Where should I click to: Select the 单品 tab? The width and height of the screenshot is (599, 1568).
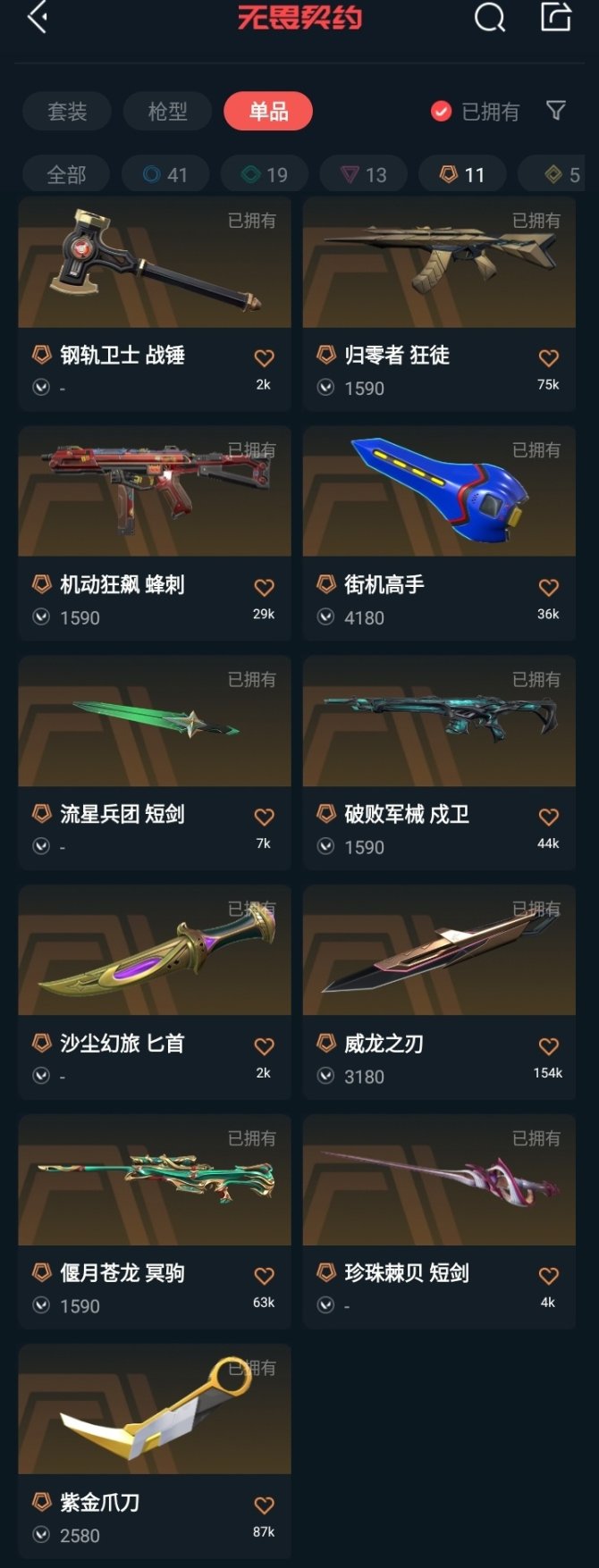tap(268, 112)
